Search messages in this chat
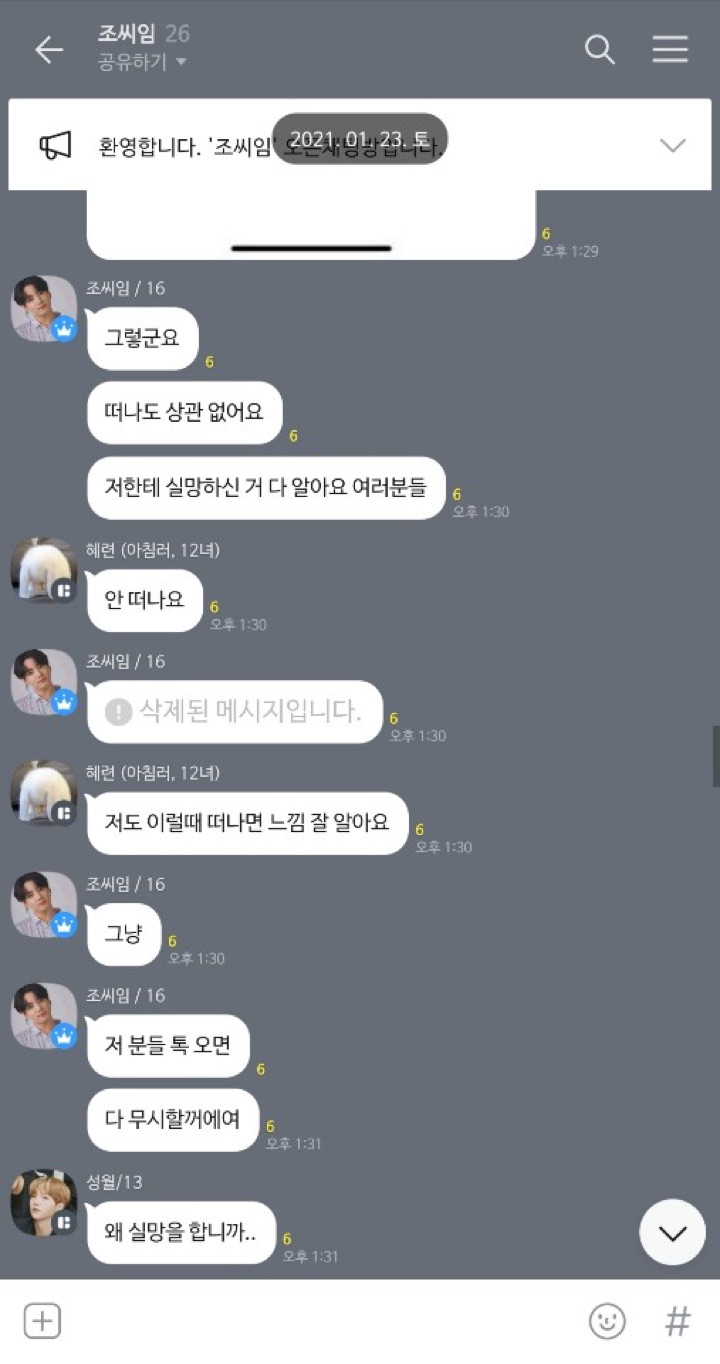This screenshot has height=1364, width=720. tap(599, 50)
